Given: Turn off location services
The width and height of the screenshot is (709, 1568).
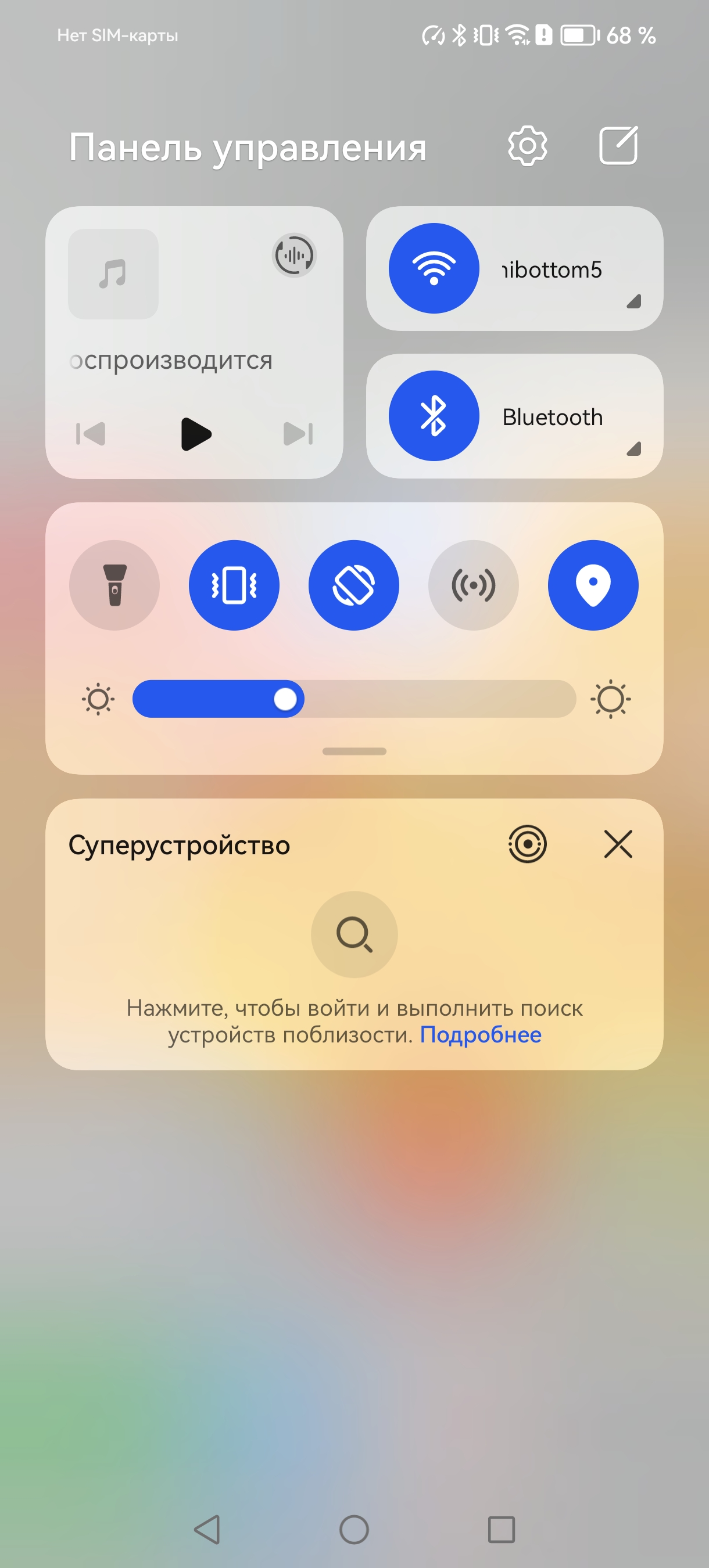Looking at the screenshot, I should 593,585.
